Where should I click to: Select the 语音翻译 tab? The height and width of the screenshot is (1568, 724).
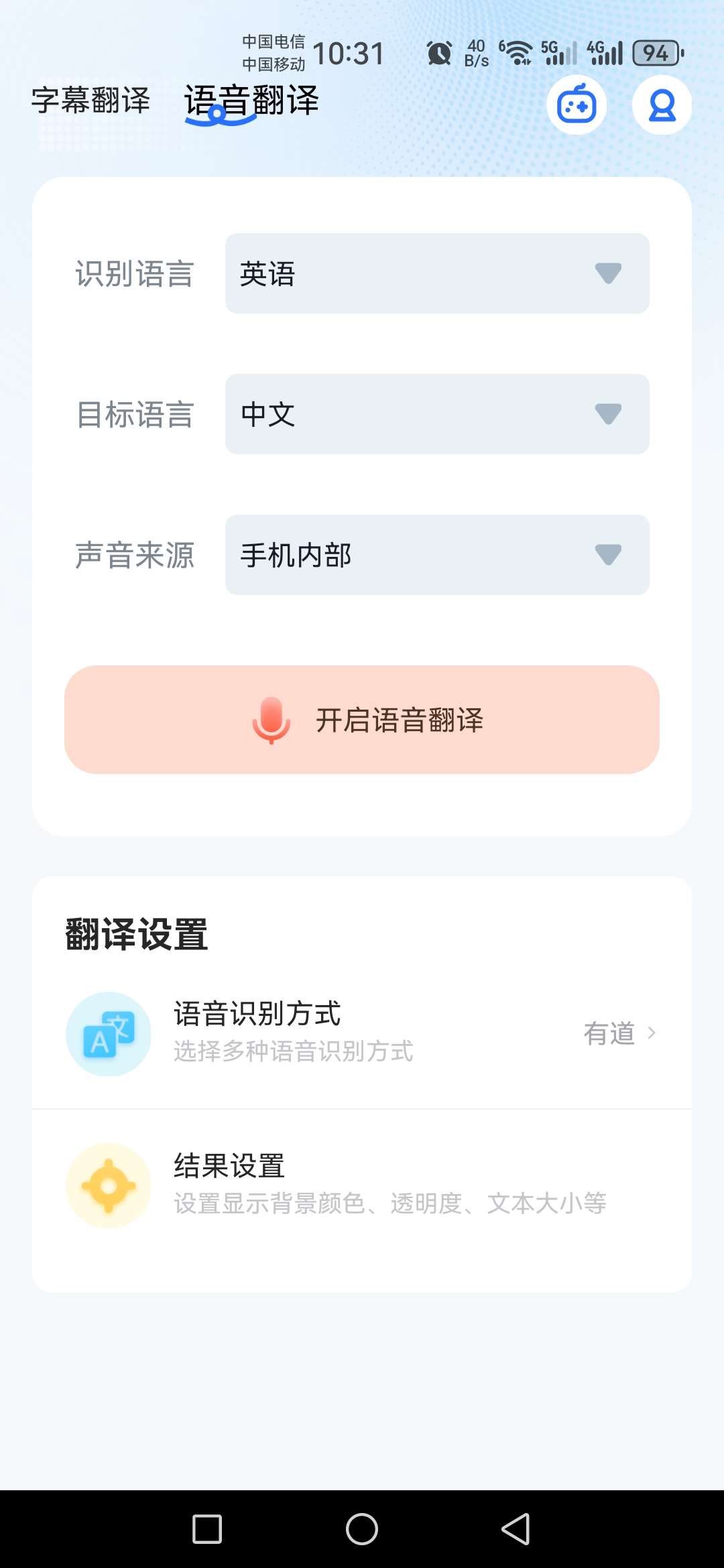251,101
